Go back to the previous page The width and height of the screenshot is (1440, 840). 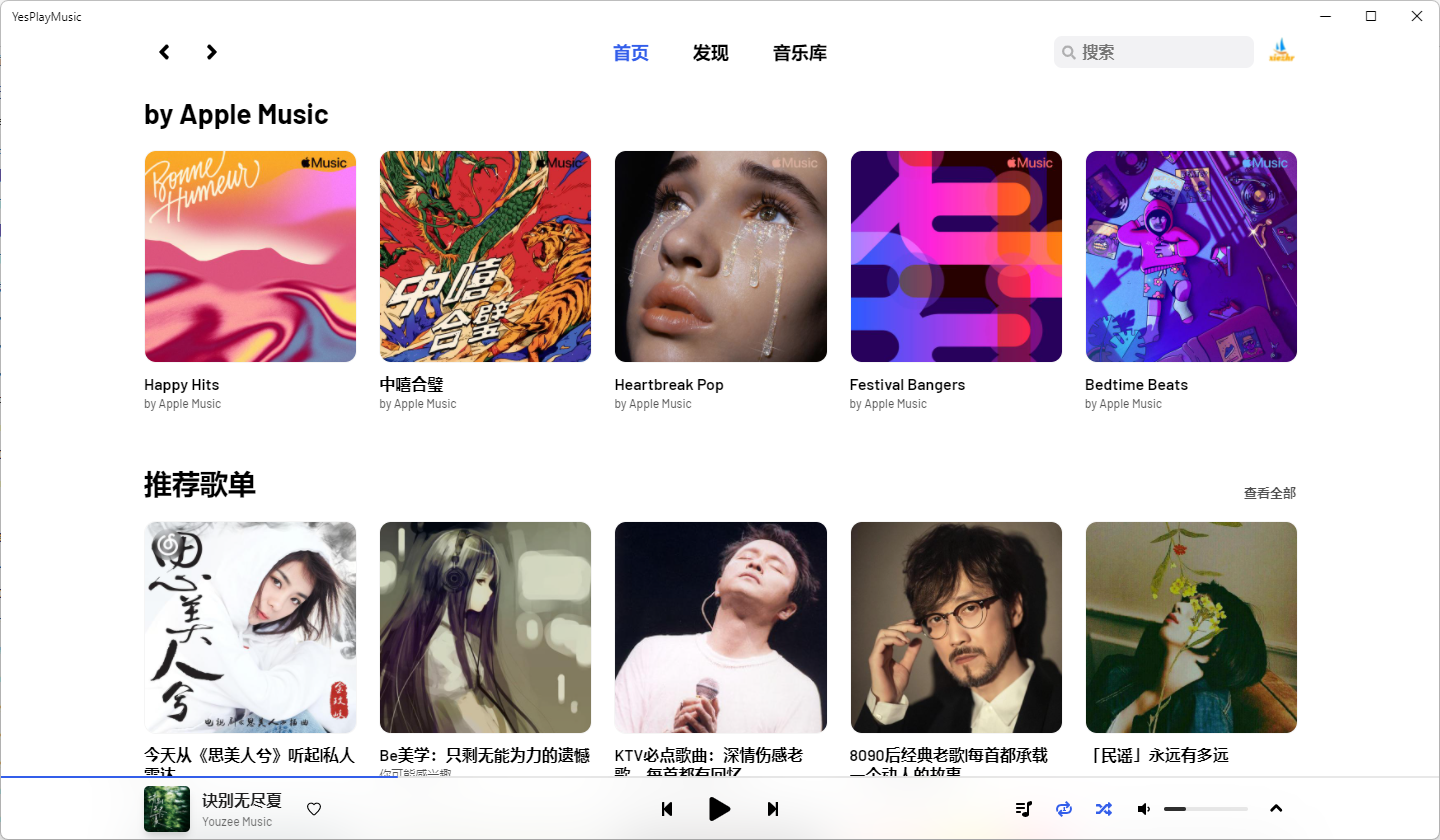tap(165, 52)
